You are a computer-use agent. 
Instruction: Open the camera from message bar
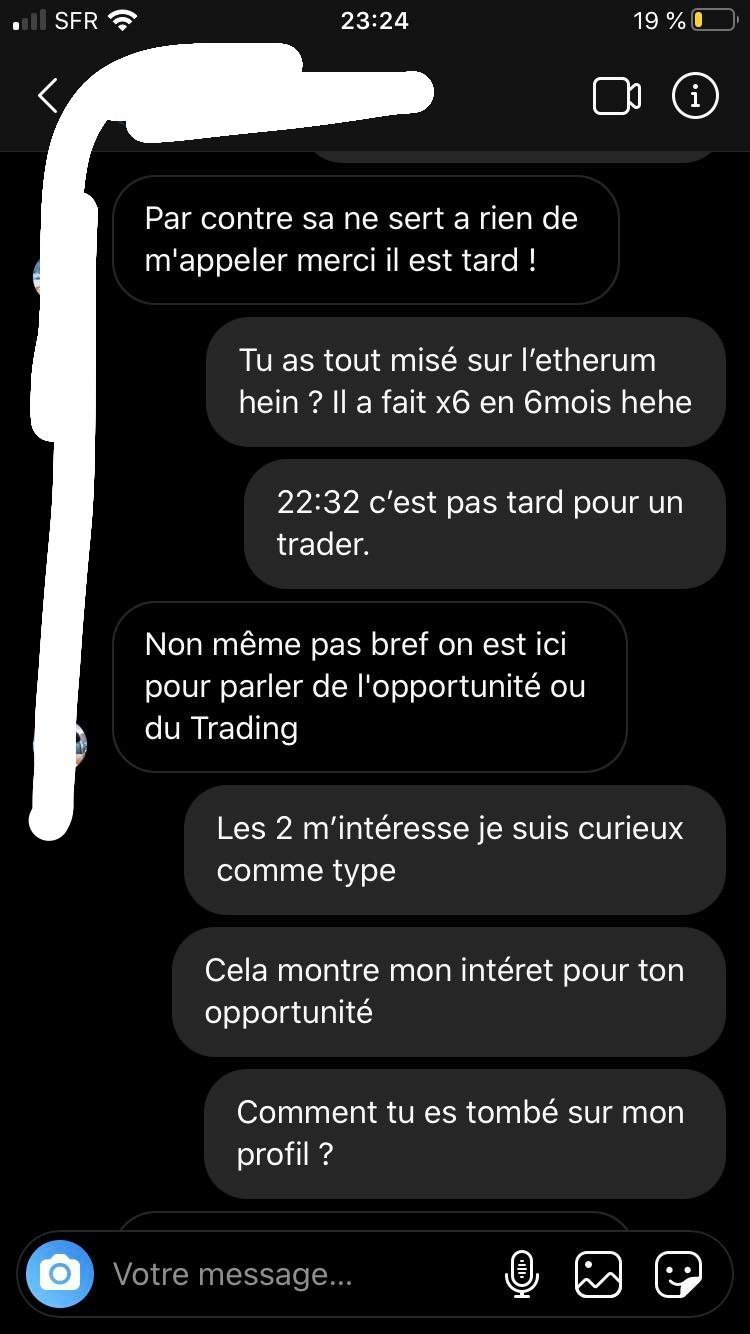[x=60, y=1274]
